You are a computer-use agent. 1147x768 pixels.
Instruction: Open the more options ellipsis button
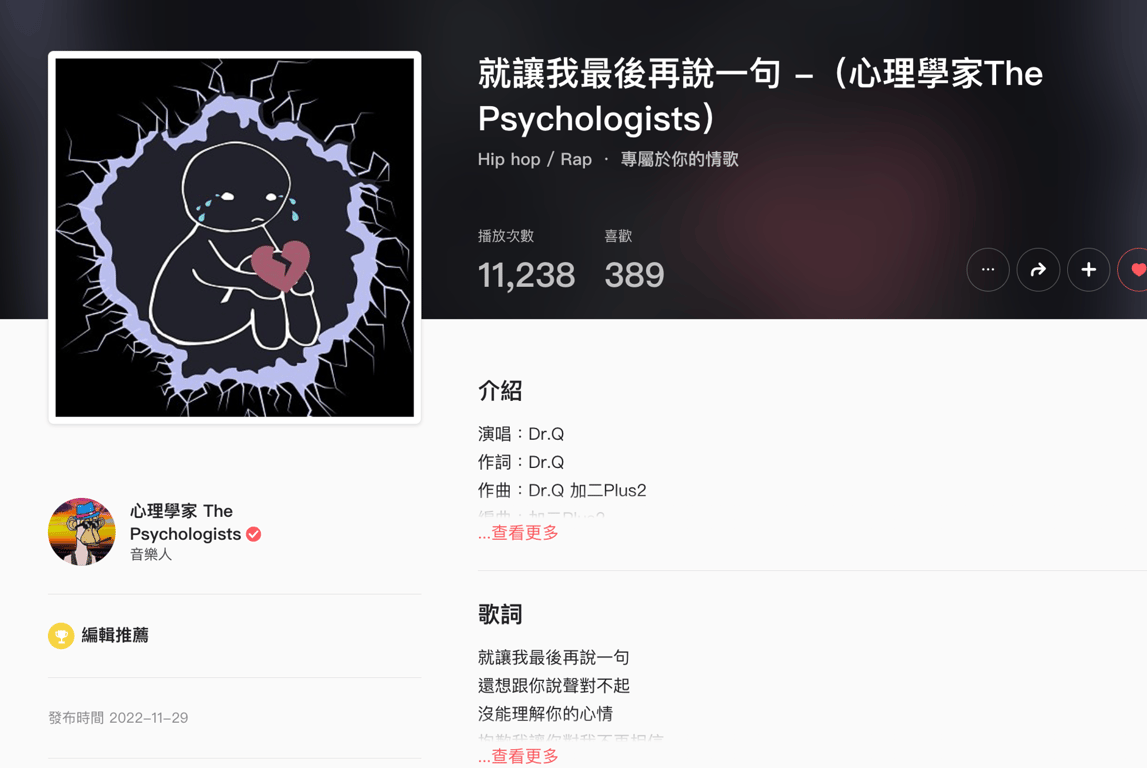(x=987, y=270)
